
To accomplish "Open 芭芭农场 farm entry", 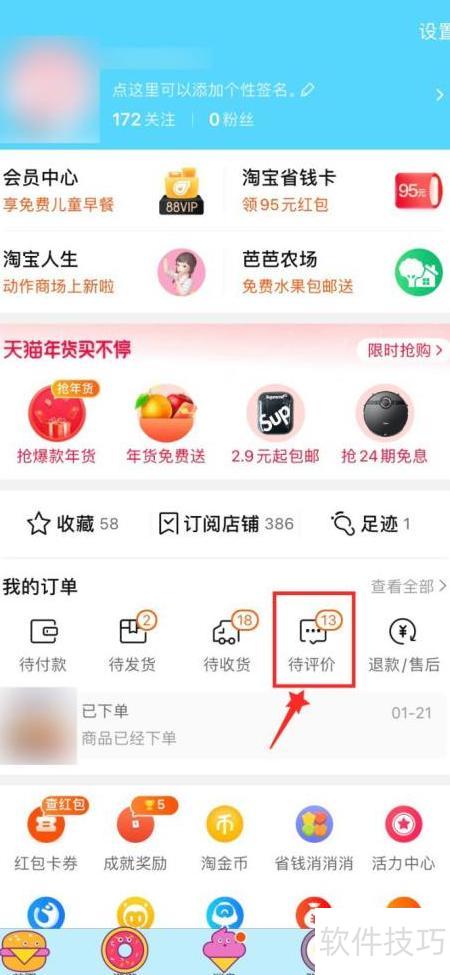I will click(x=342, y=272).
